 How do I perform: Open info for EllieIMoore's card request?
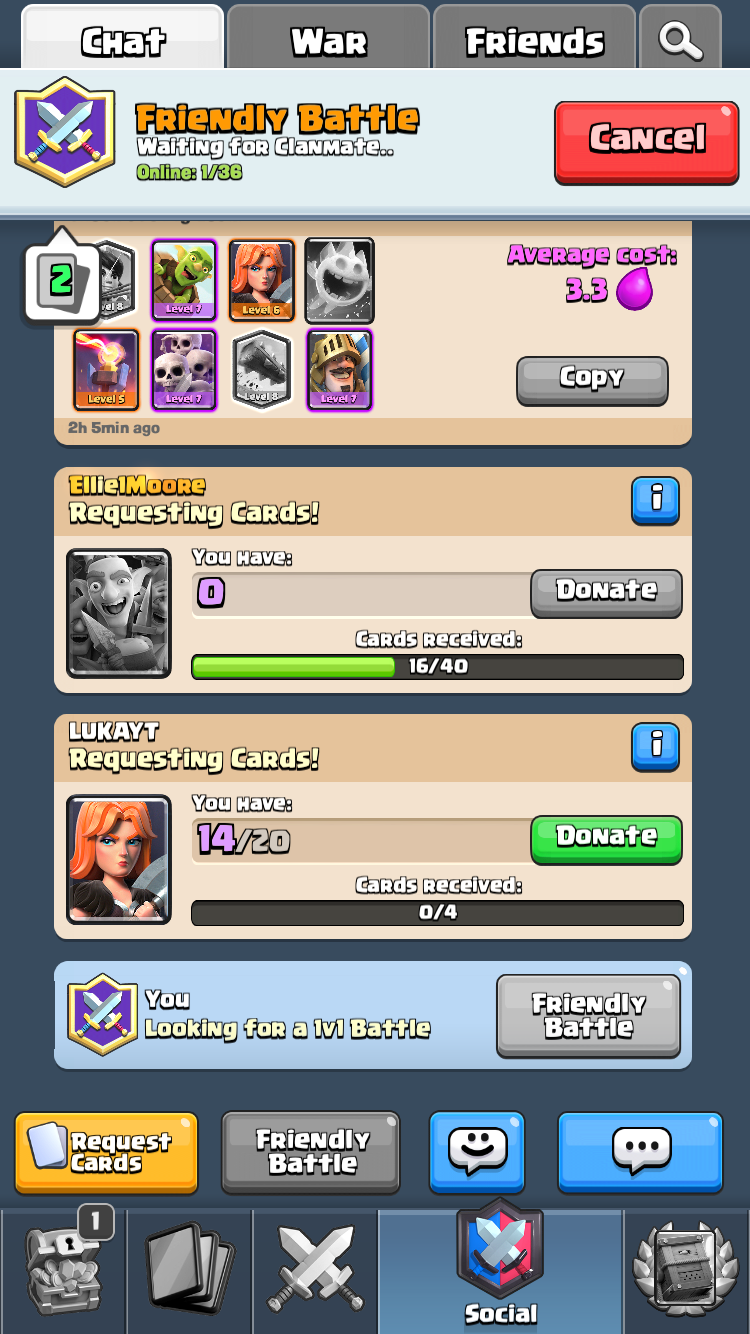[655, 500]
